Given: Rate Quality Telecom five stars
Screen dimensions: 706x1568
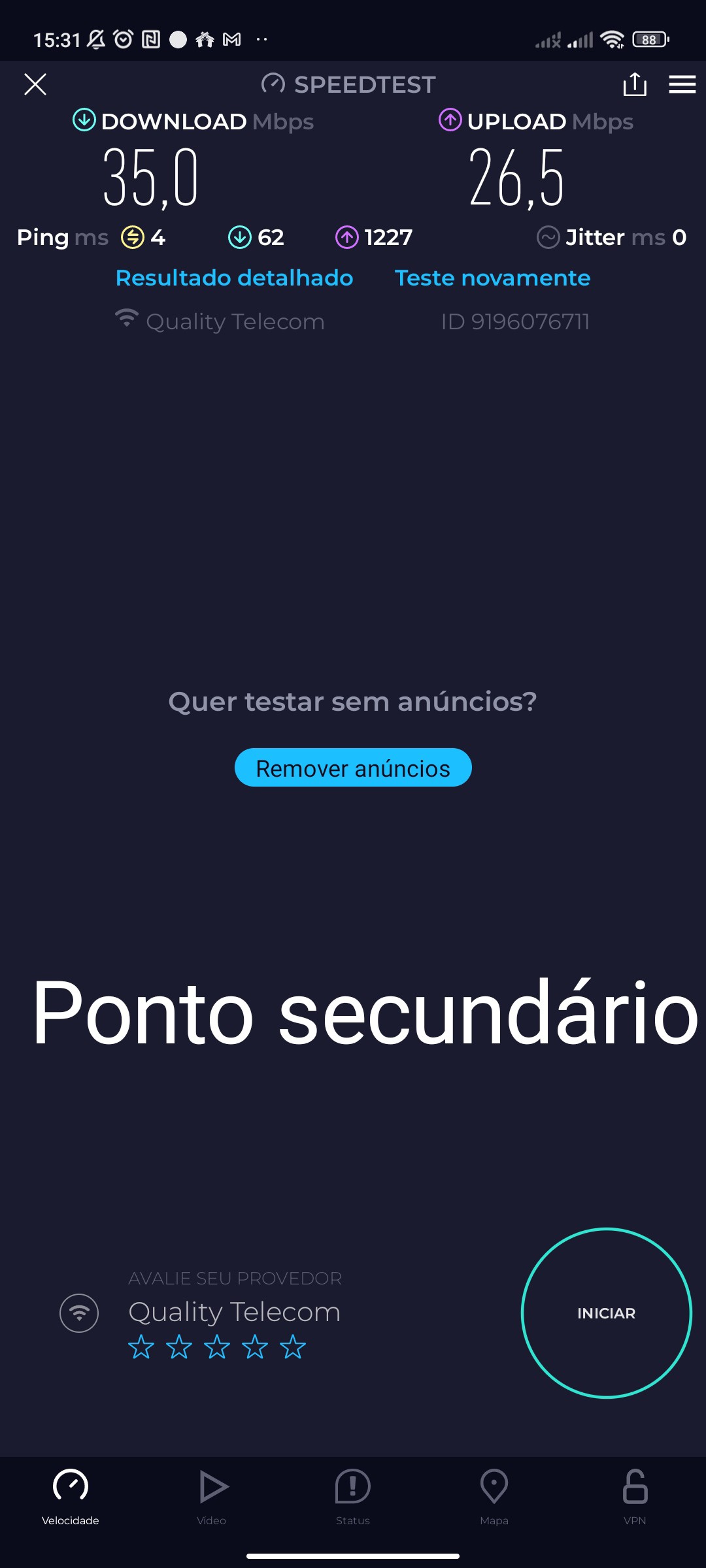Looking at the screenshot, I should click(x=292, y=1347).
